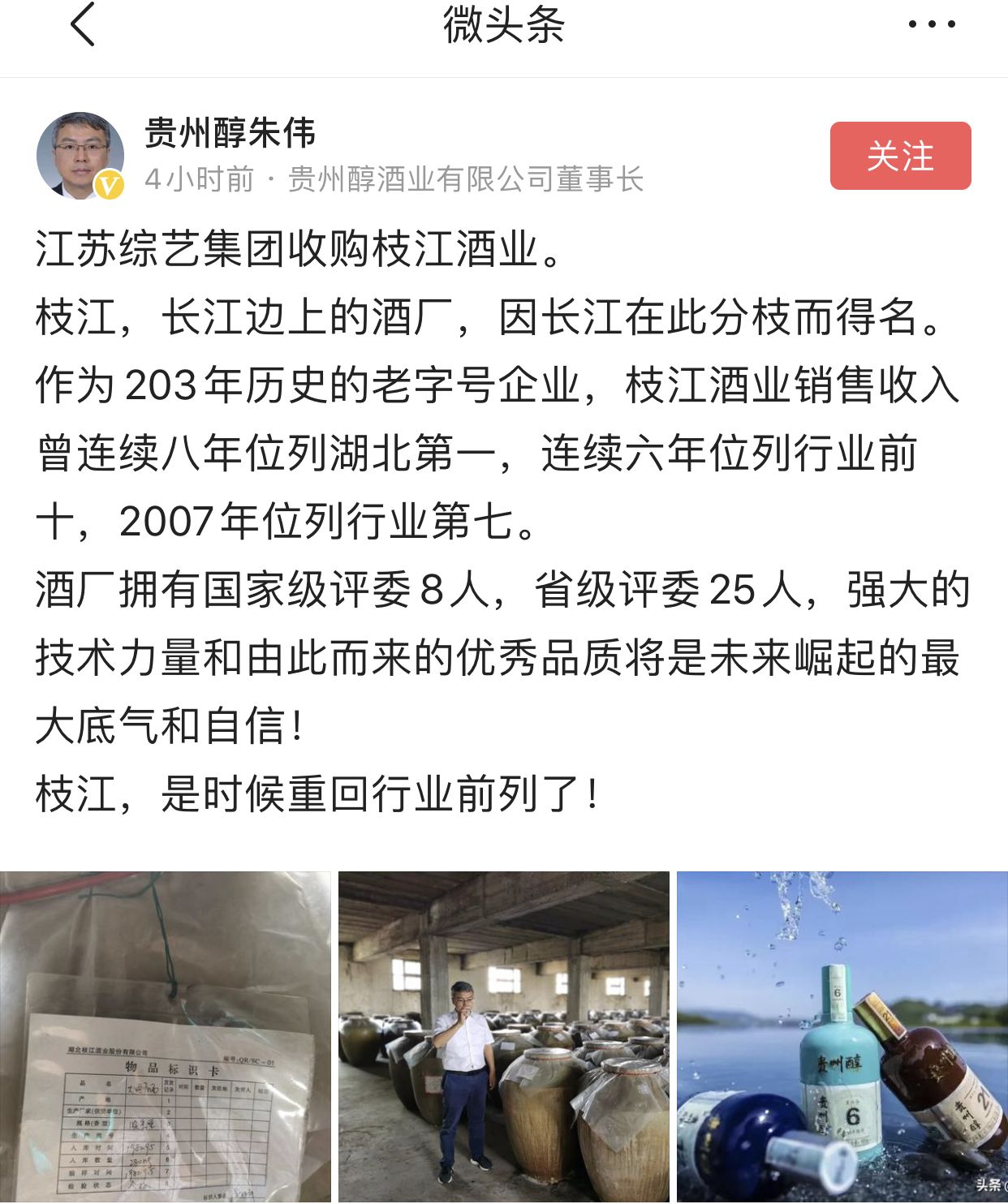View the 贵州醇 bottles photo
Viewport: 1008px width, 1204px height.
point(842,1036)
